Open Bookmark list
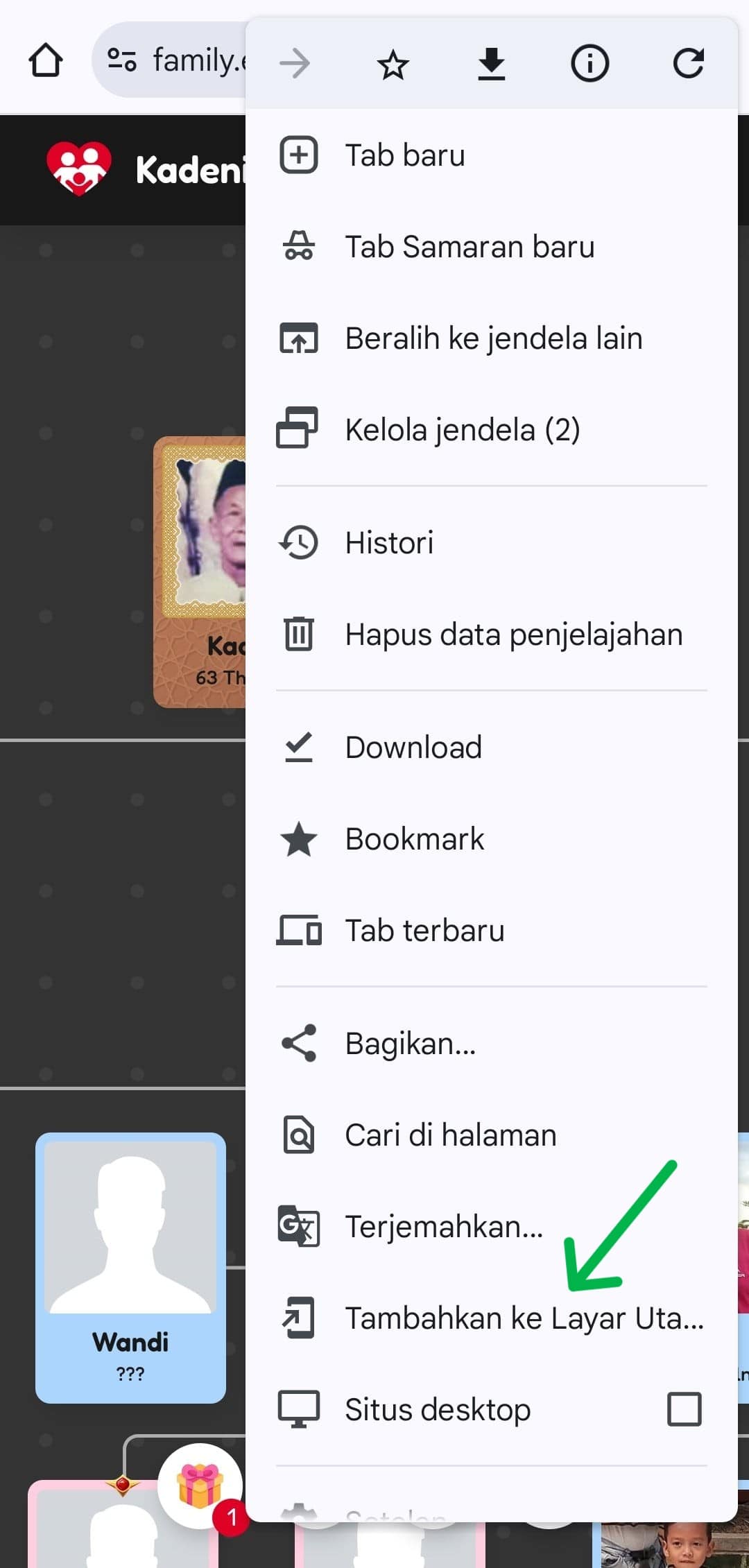The width and height of the screenshot is (749, 1568). click(x=415, y=839)
